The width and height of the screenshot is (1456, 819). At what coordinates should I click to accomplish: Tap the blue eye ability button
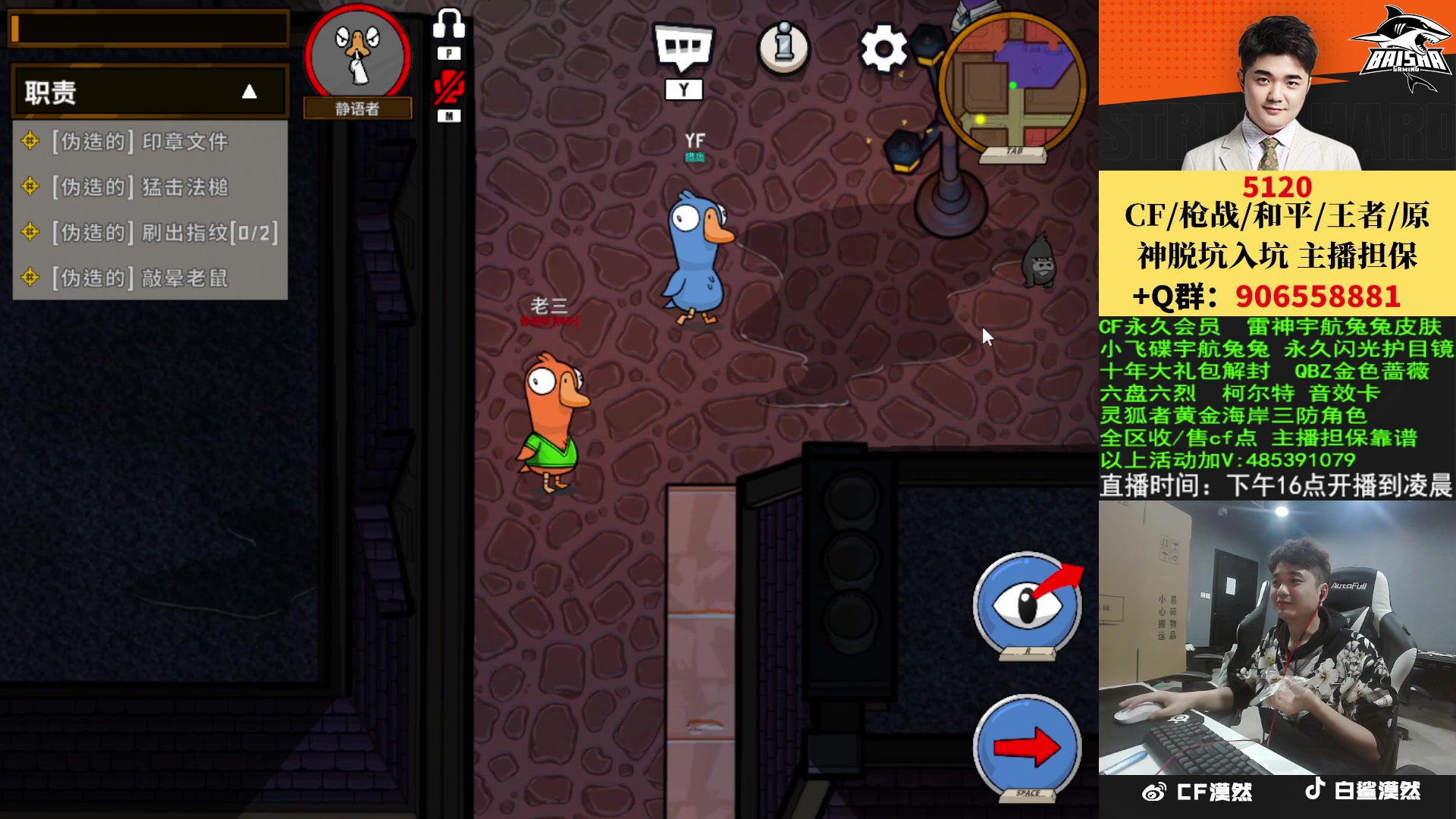tap(1028, 604)
